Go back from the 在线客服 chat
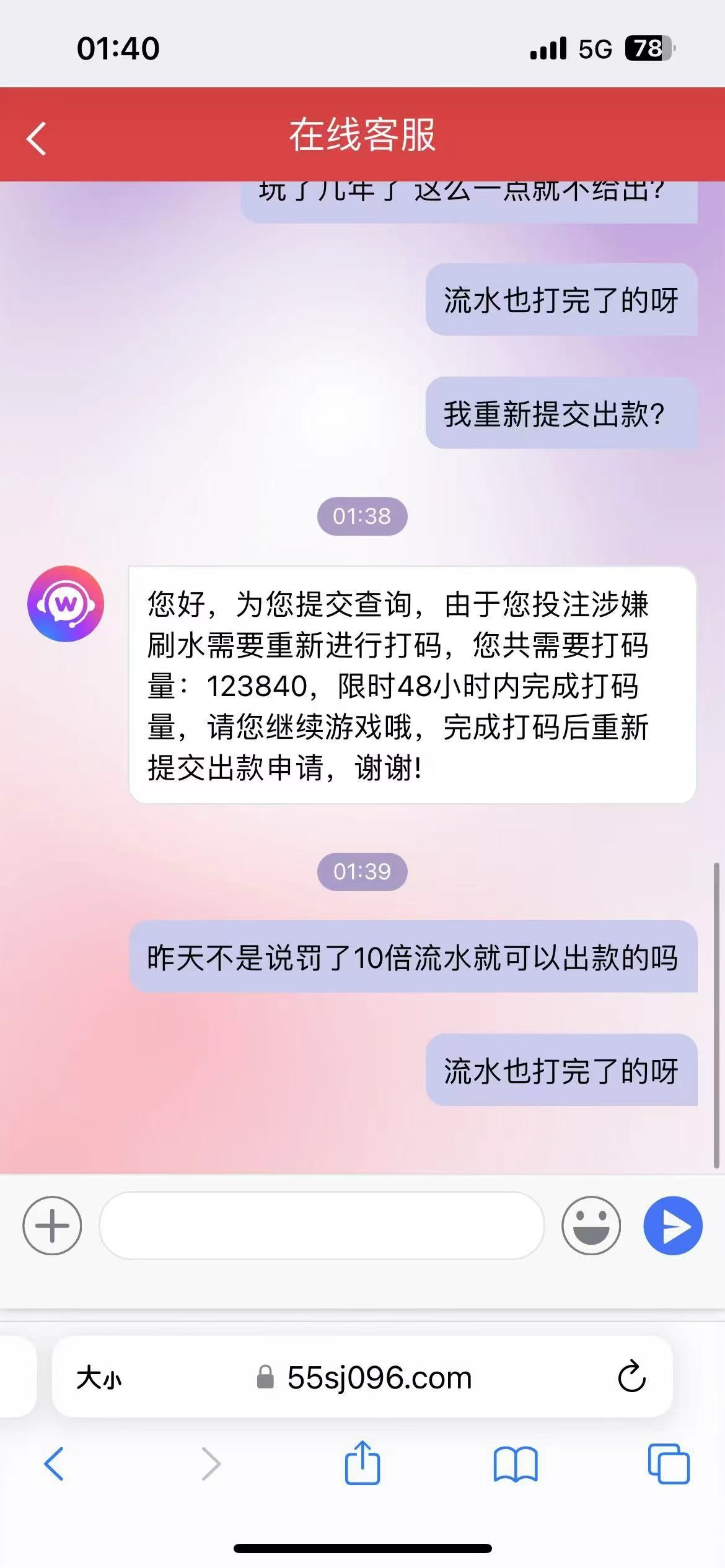Viewport: 725px width, 1568px height. coord(37,137)
